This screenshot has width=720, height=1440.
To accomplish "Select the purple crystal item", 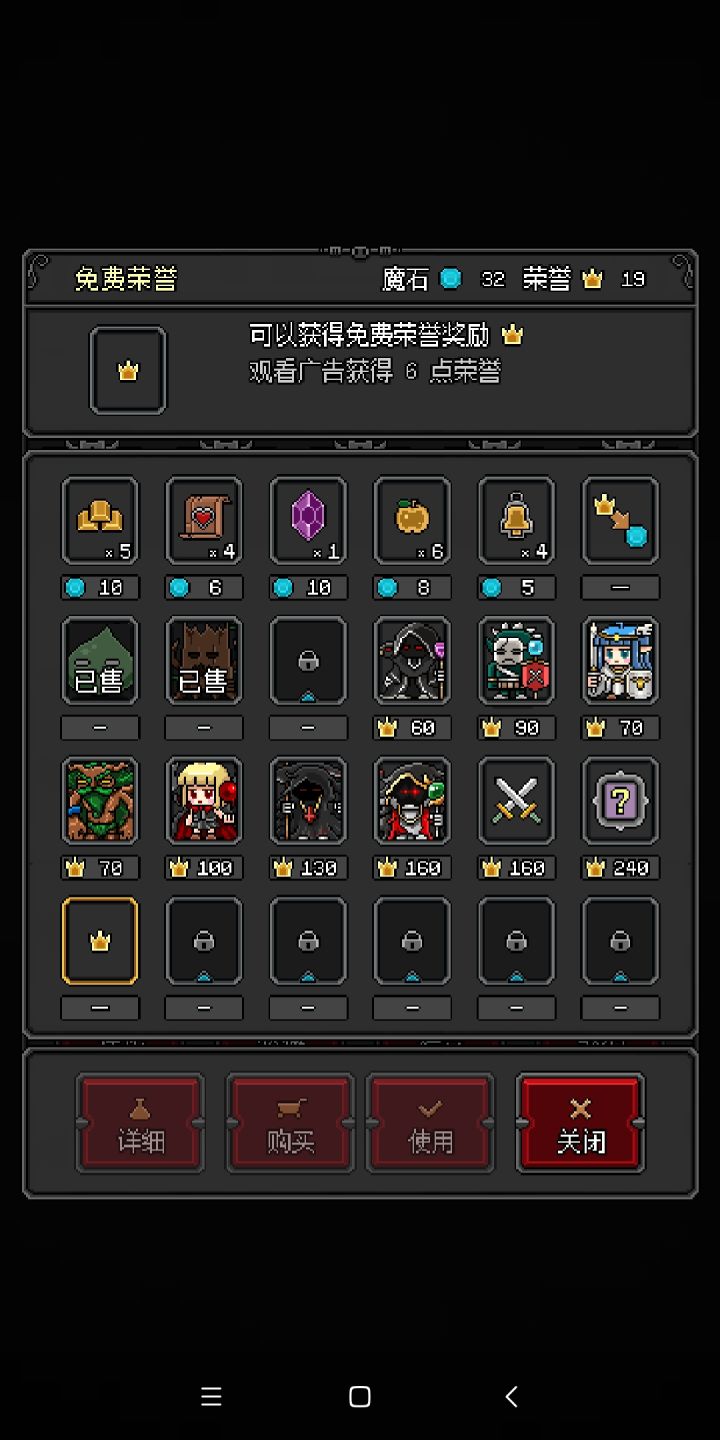I will coord(308,521).
